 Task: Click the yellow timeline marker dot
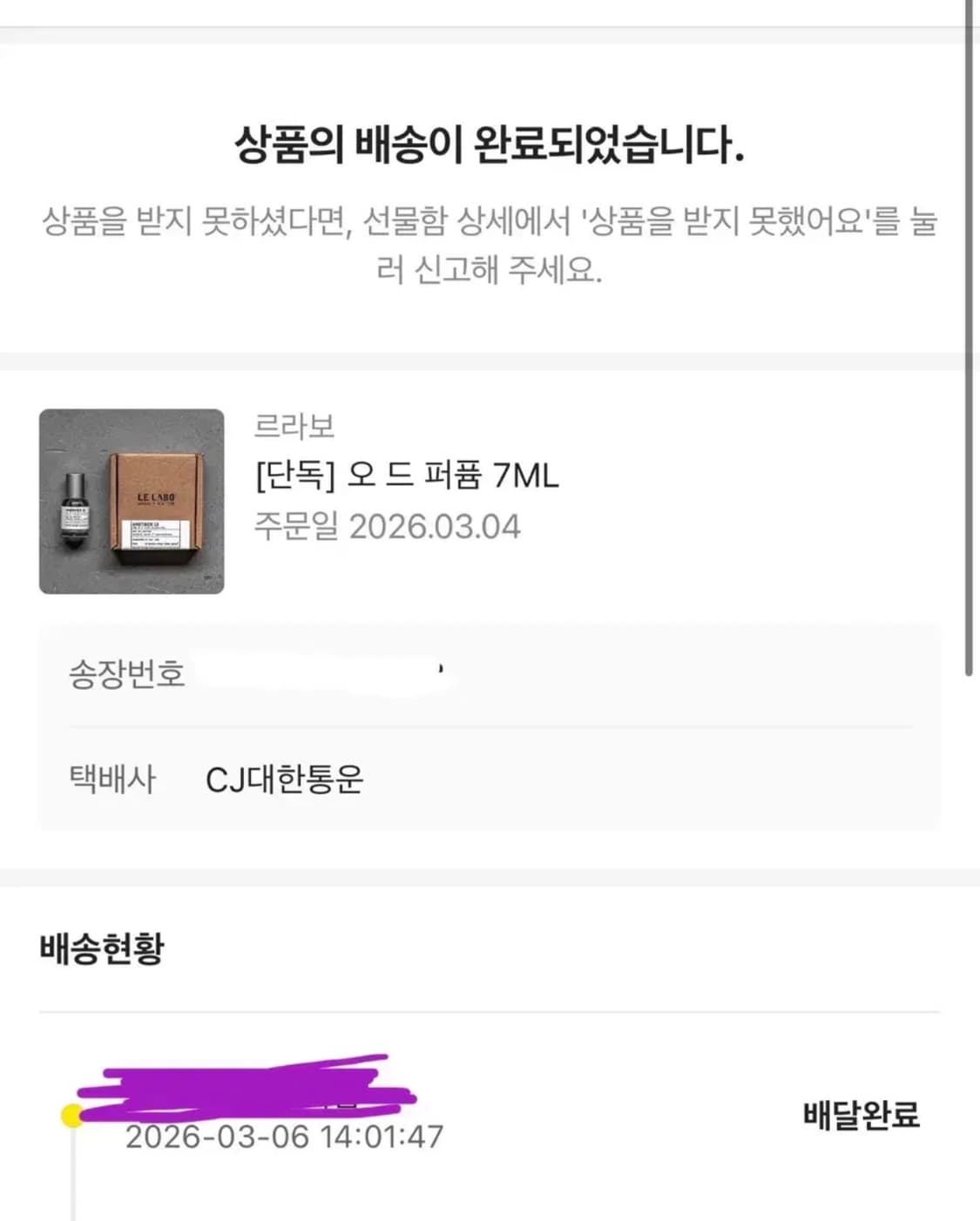click(x=70, y=1111)
